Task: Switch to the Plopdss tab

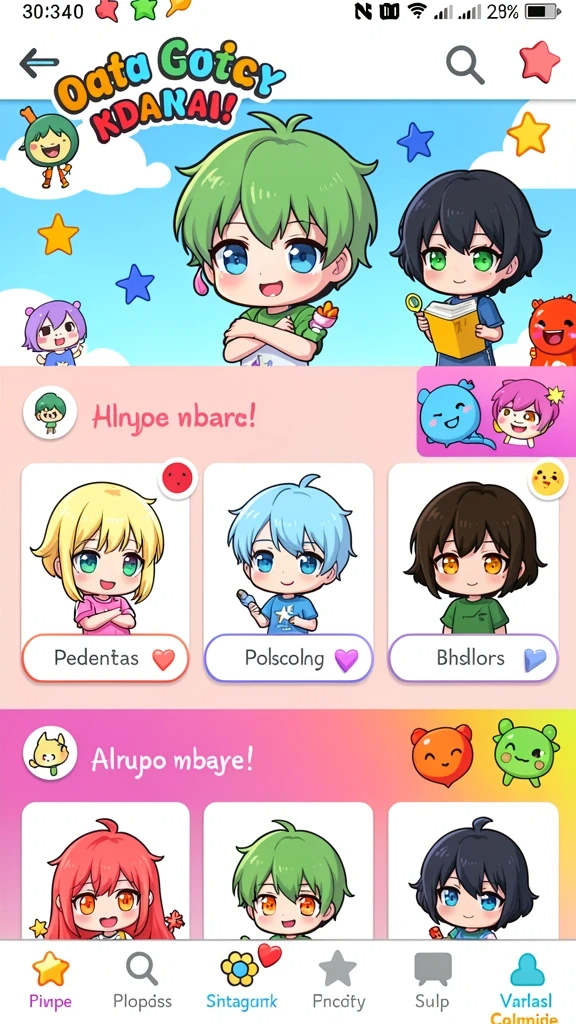Action: 142,982
